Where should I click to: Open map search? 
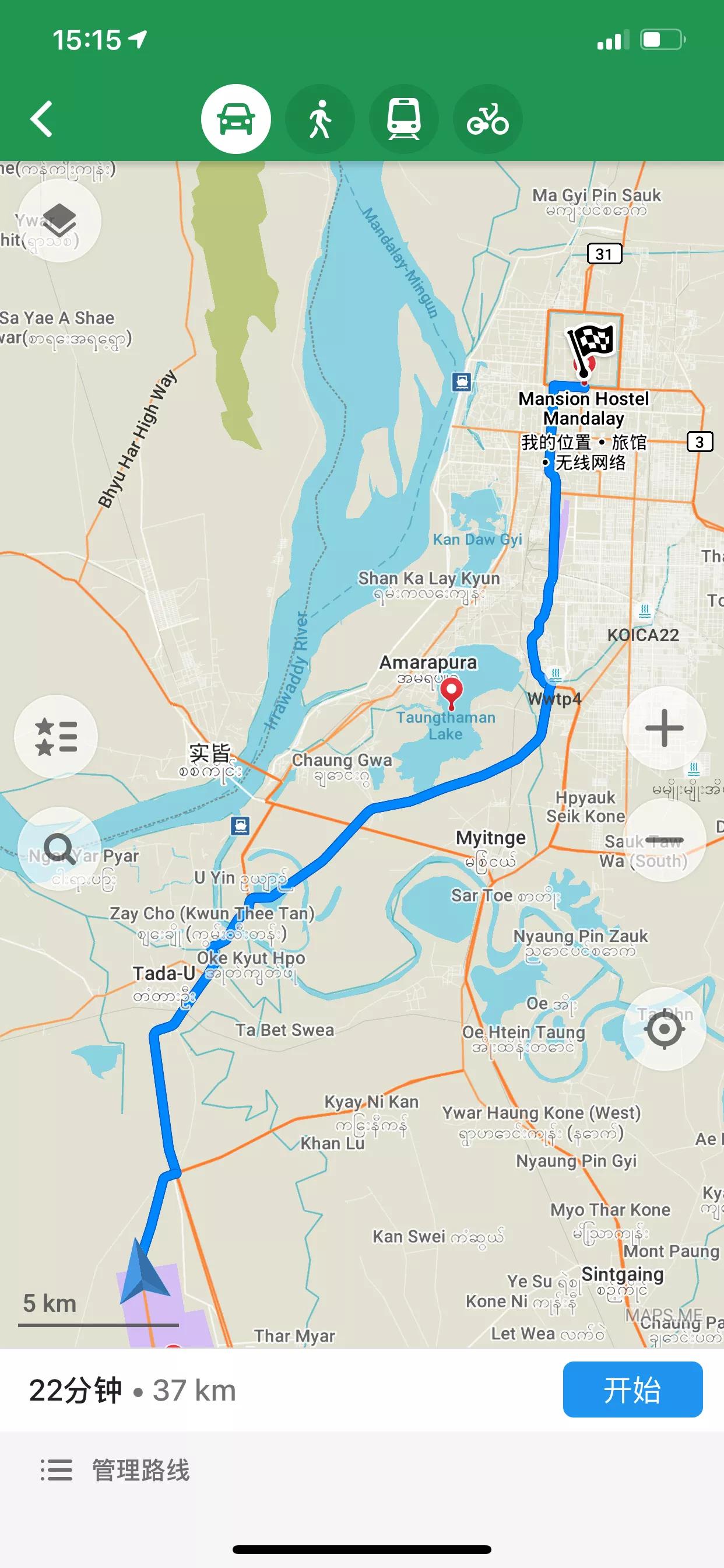[59, 848]
